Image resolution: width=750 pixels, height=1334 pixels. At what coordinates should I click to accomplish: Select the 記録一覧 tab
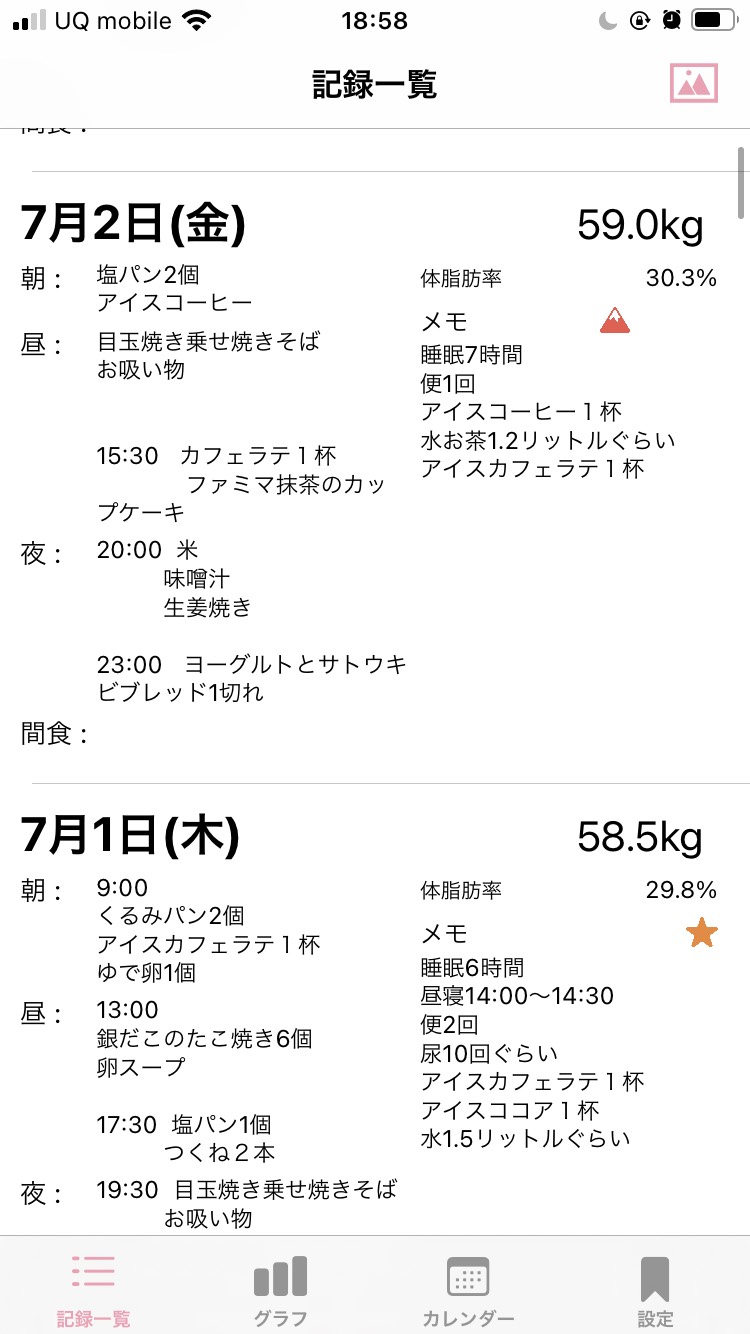click(x=93, y=1290)
